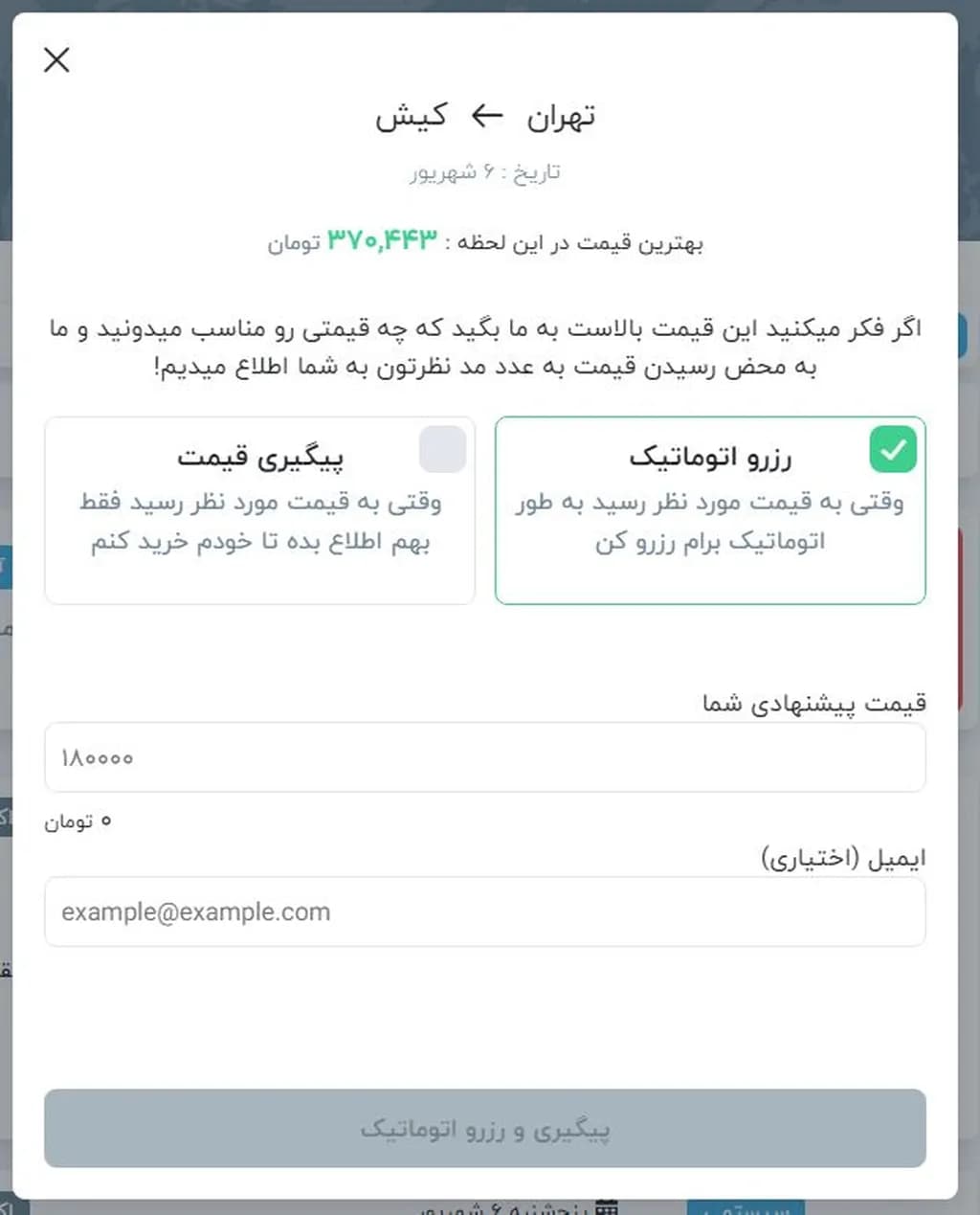Screen dimensions: 980x1215
Task: Focus the قیمت پیشنهادی شما price field
Action: pyautogui.click(x=484, y=757)
